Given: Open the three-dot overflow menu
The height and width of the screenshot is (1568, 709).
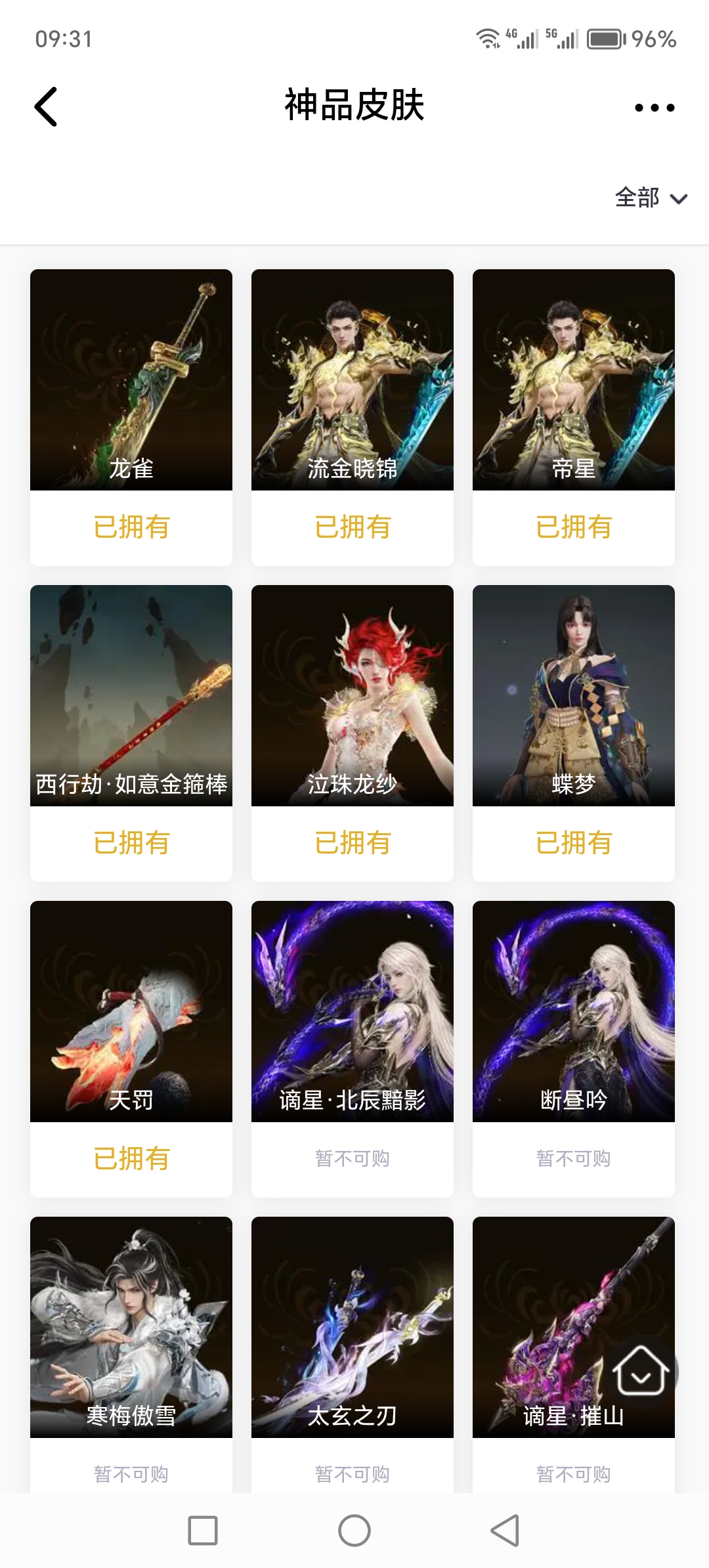Looking at the screenshot, I should (x=654, y=108).
